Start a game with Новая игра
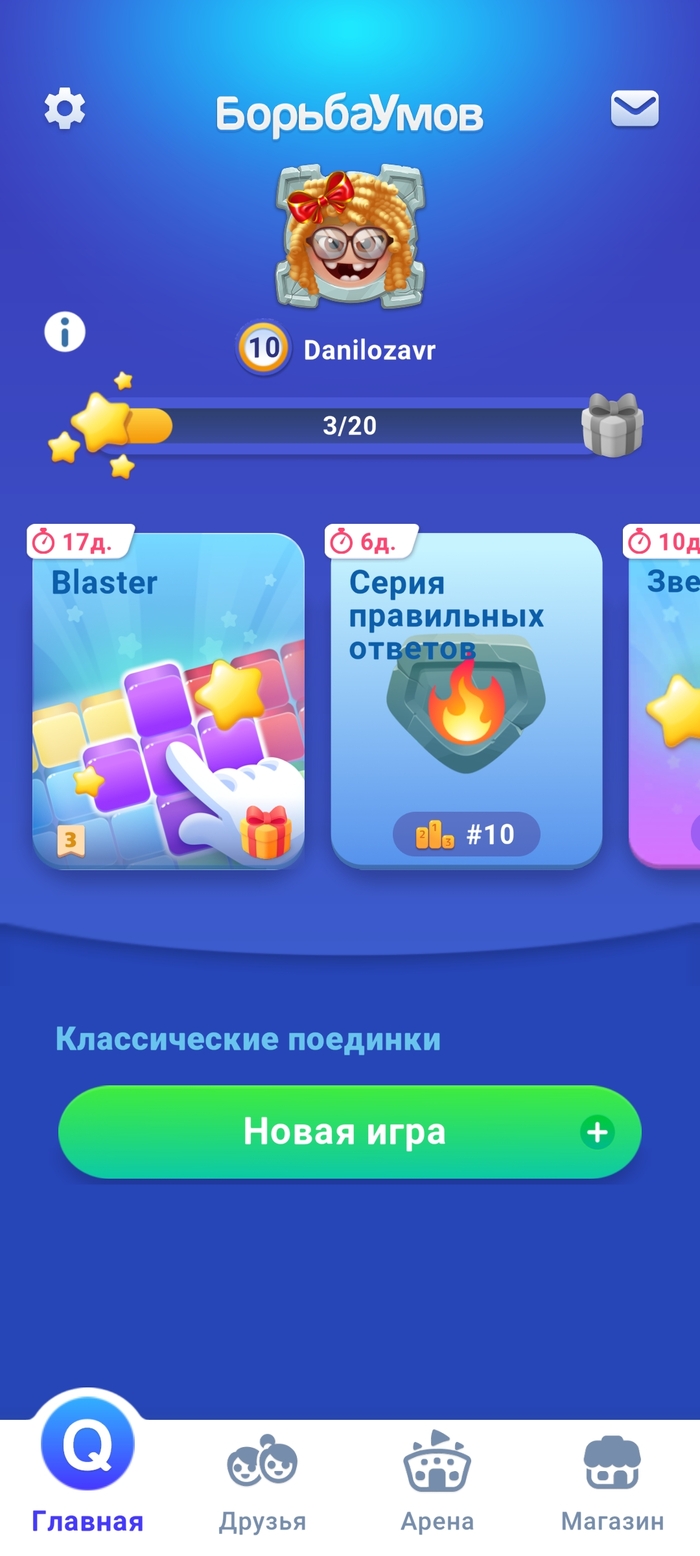 tap(349, 1132)
